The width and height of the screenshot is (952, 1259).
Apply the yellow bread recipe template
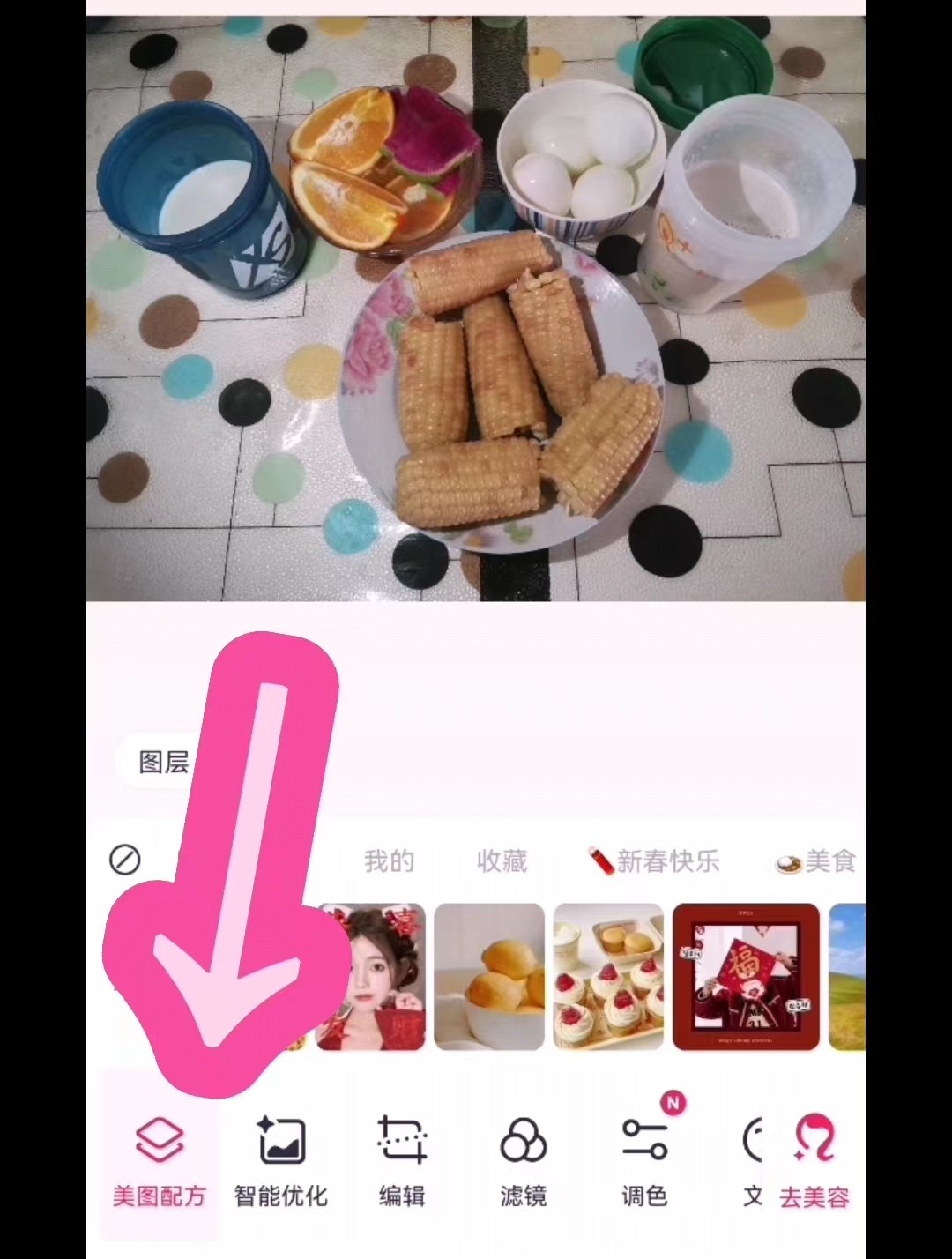489,977
